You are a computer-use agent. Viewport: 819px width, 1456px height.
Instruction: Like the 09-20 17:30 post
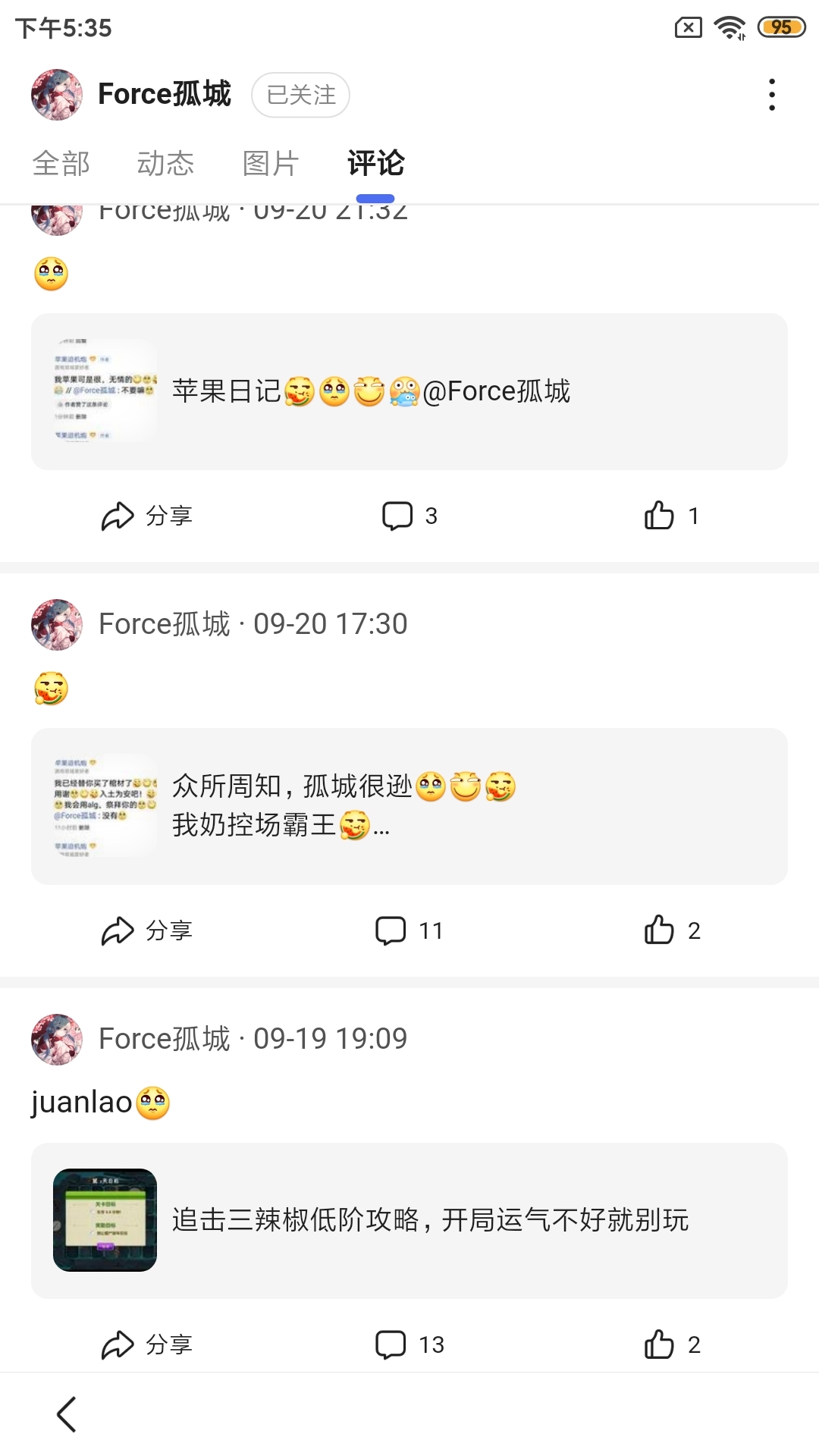(x=673, y=931)
